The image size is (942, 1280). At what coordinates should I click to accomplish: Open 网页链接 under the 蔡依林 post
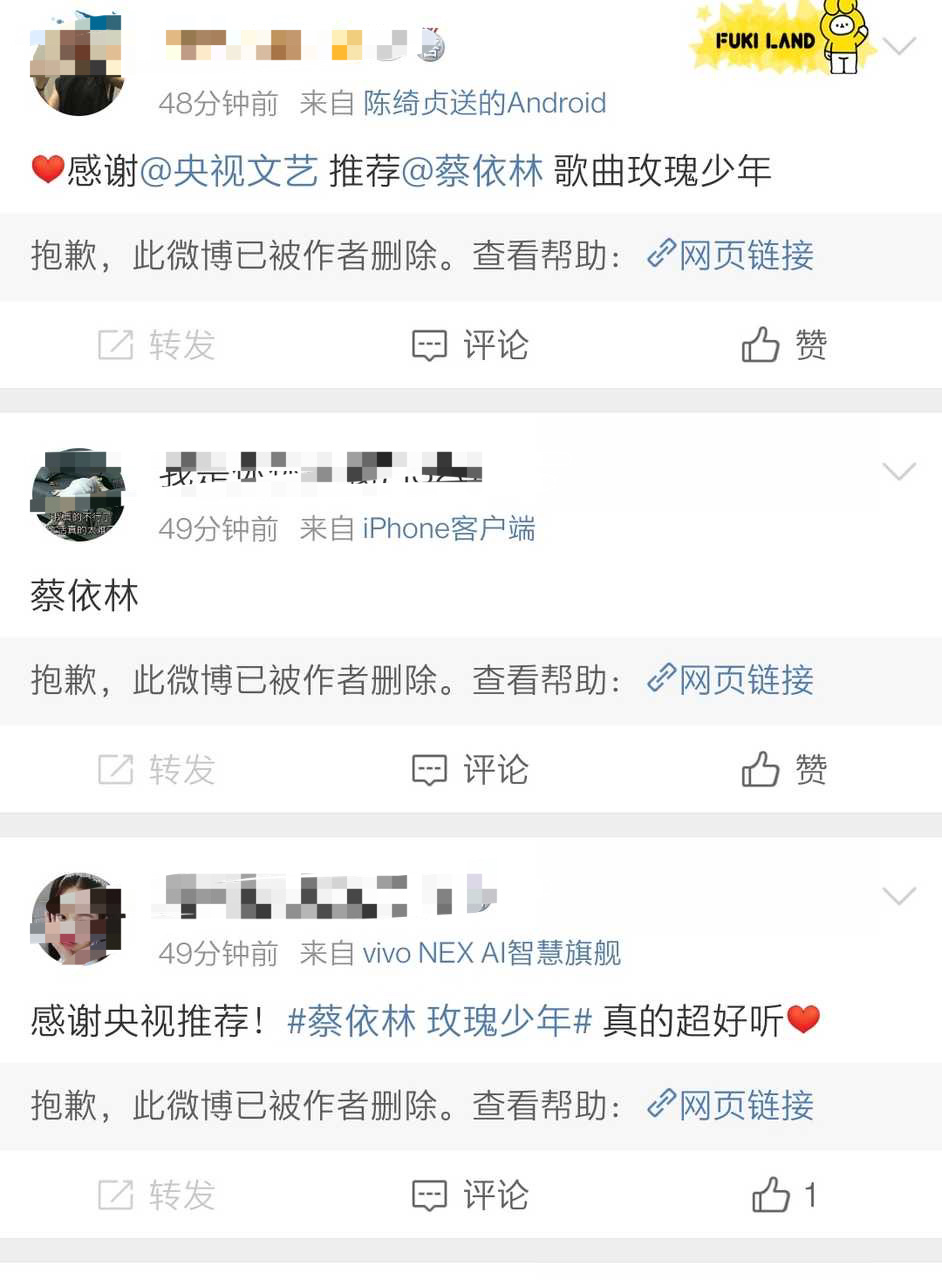click(x=731, y=680)
